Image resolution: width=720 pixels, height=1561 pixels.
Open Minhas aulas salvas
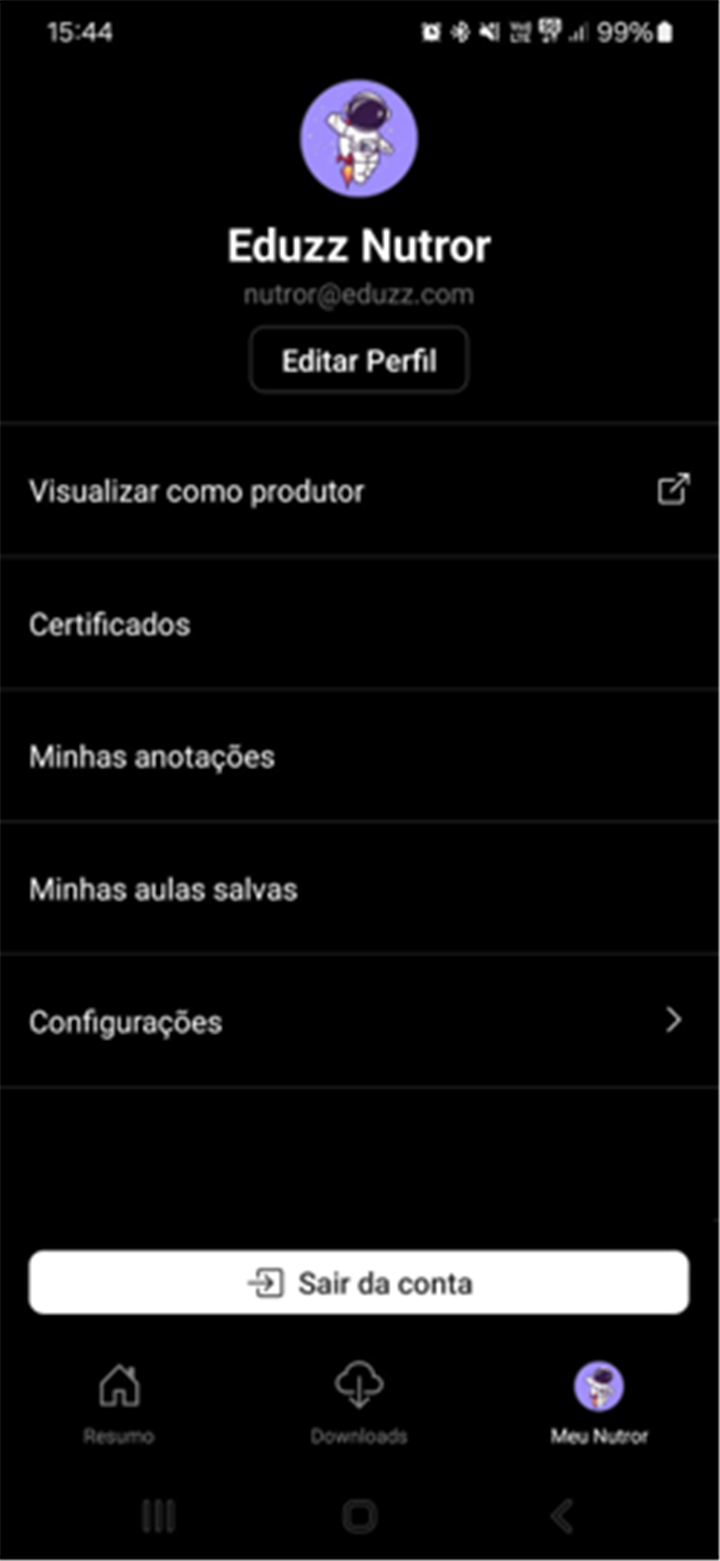(360, 889)
